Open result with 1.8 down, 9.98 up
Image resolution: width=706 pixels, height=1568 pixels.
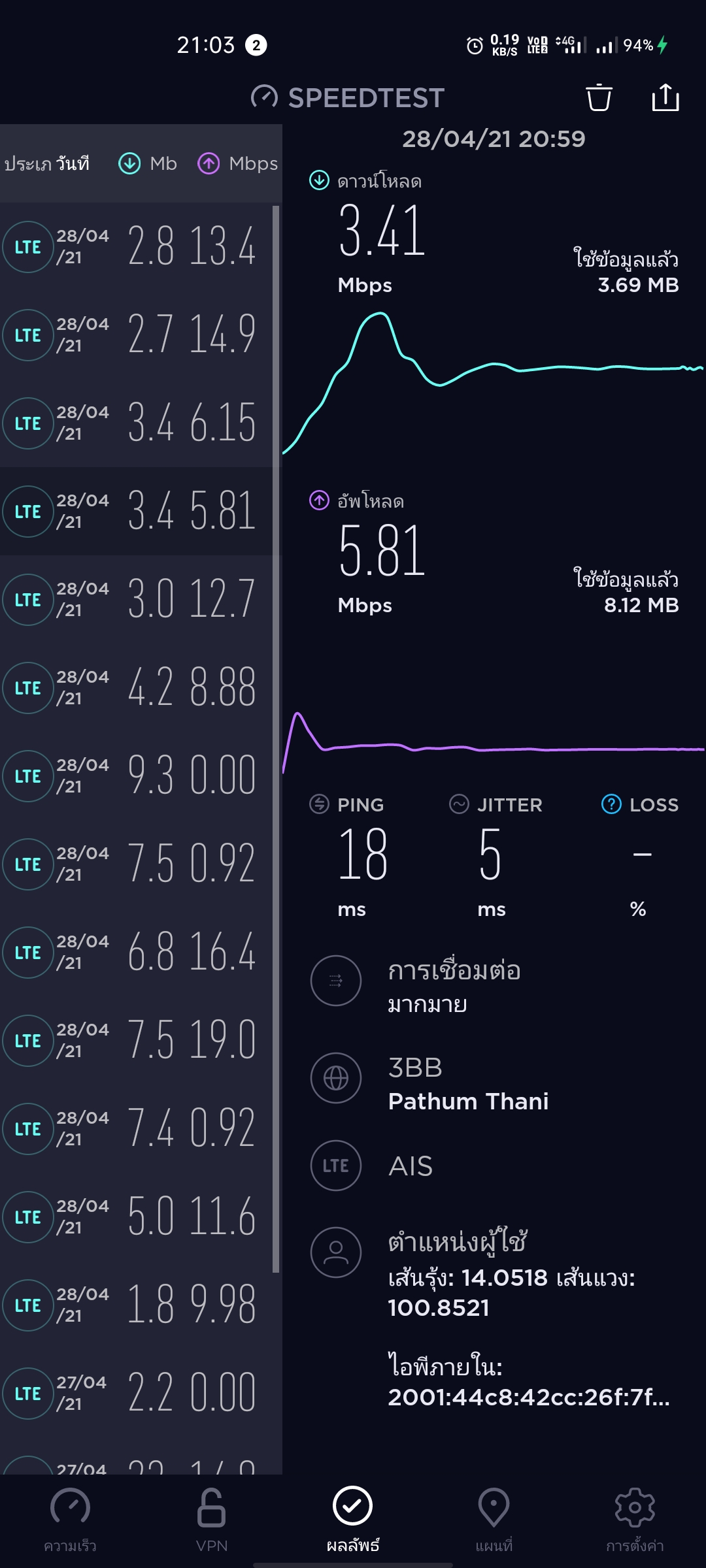coord(136,1305)
